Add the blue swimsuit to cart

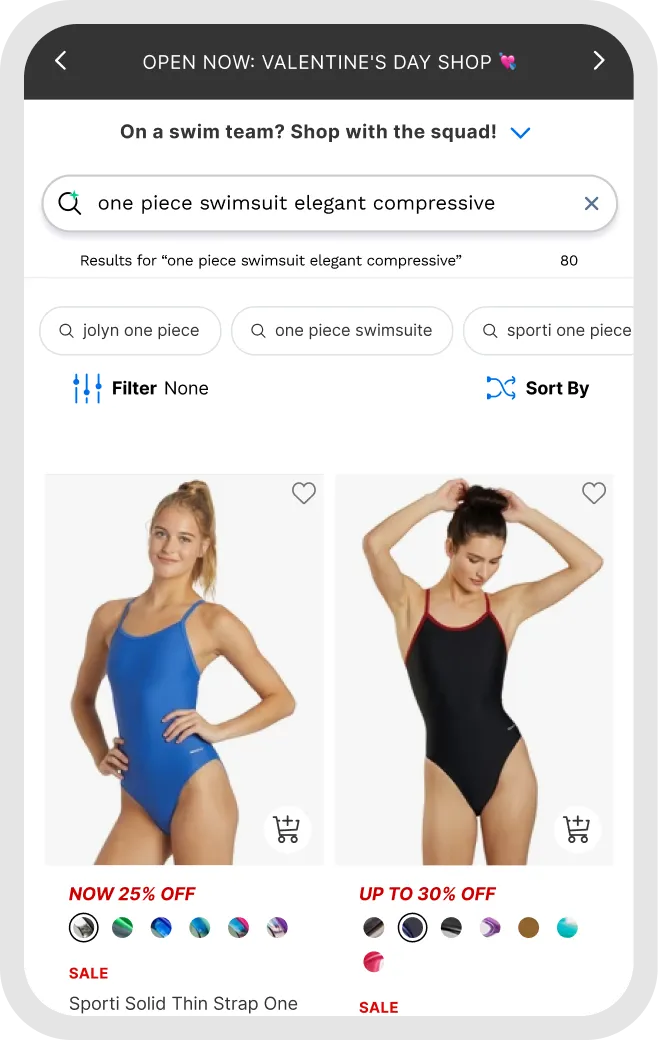tap(287, 829)
